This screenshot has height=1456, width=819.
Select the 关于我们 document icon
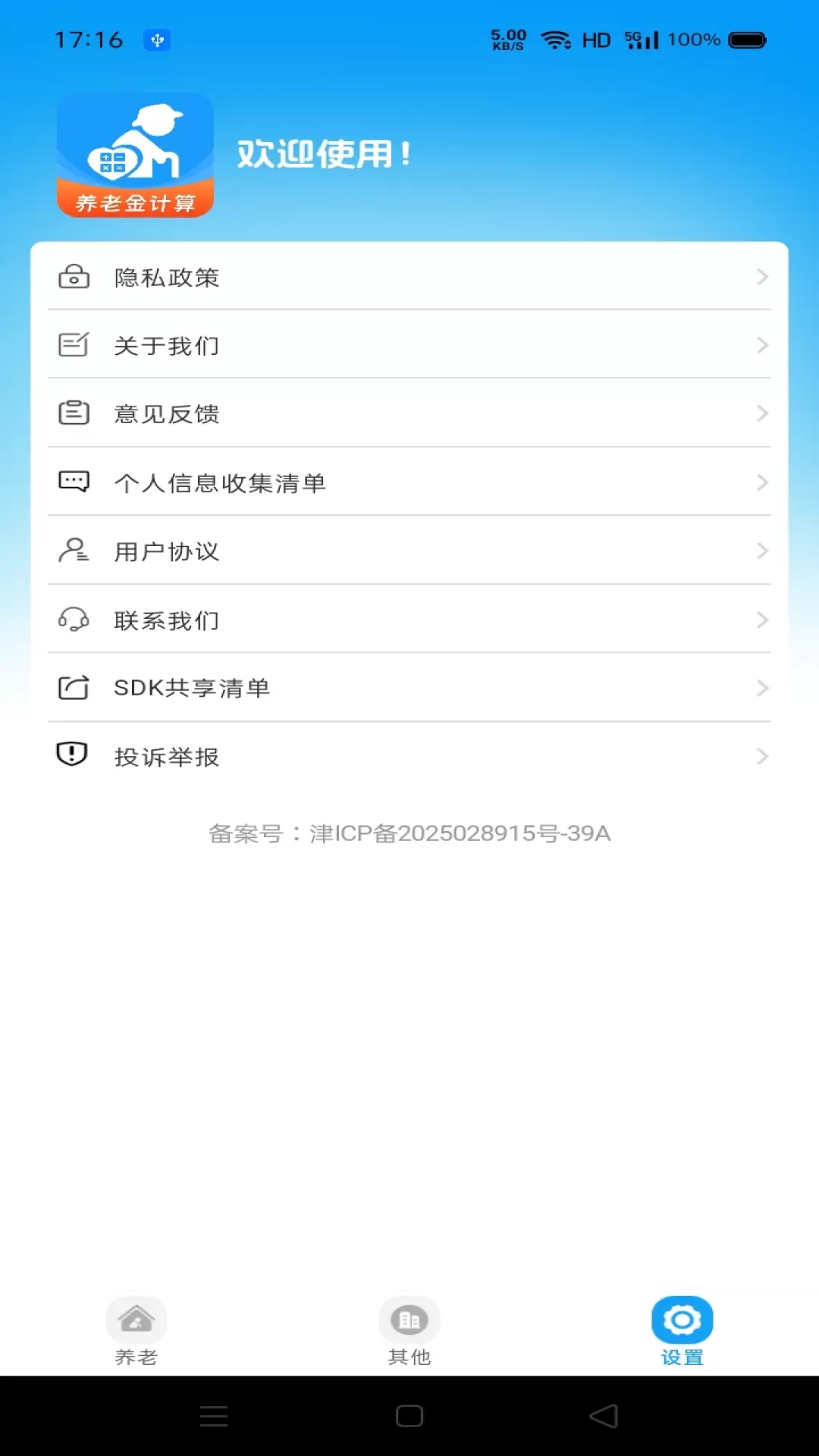[72, 345]
